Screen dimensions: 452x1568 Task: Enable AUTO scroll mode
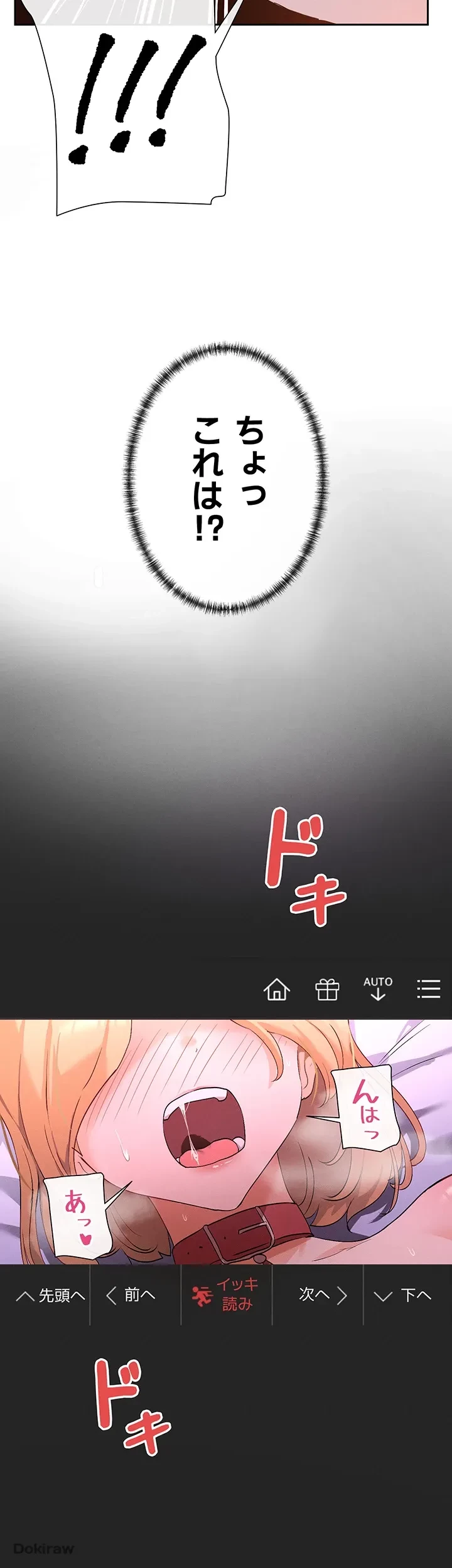(377, 988)
